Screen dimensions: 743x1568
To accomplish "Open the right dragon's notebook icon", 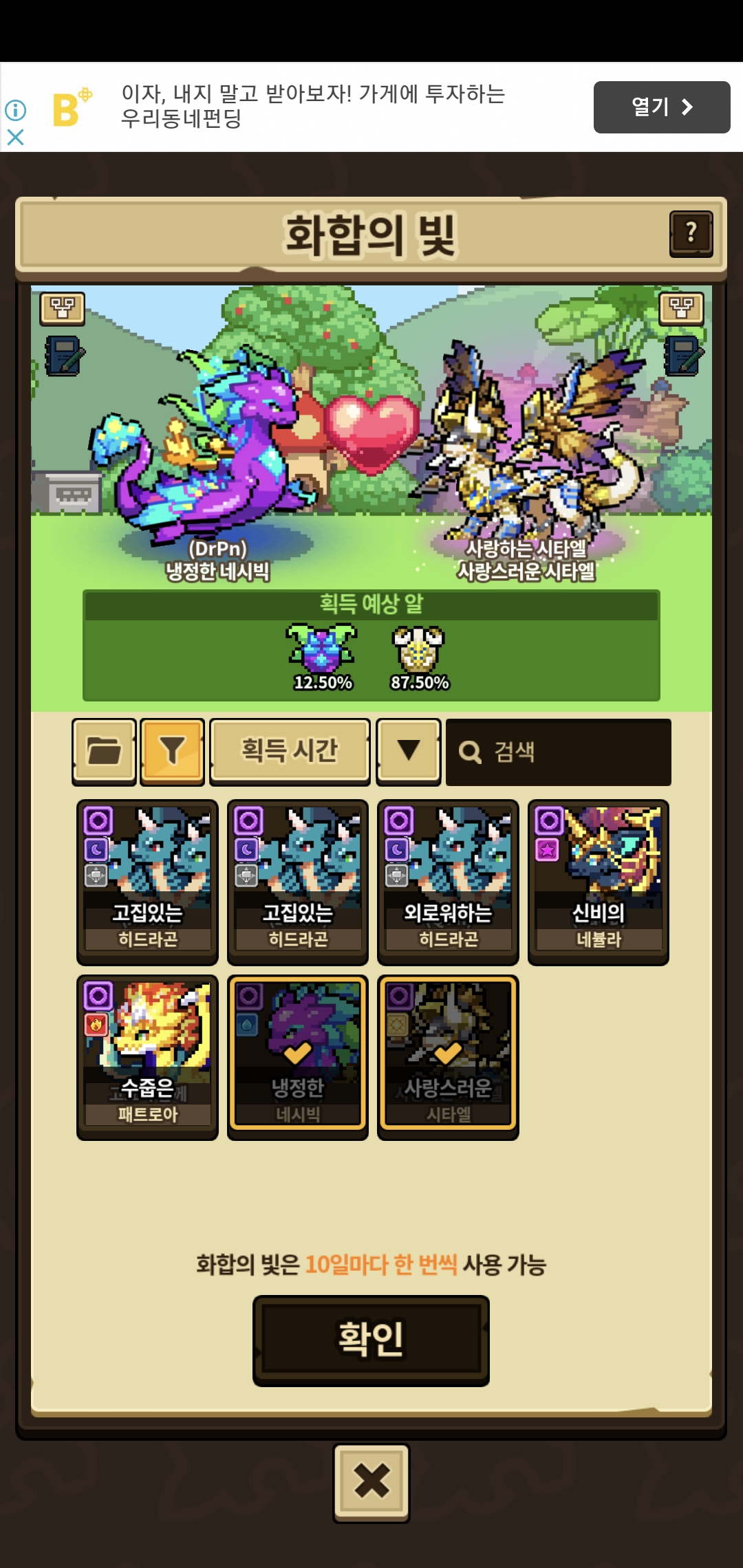I will (x=683, y=356).
